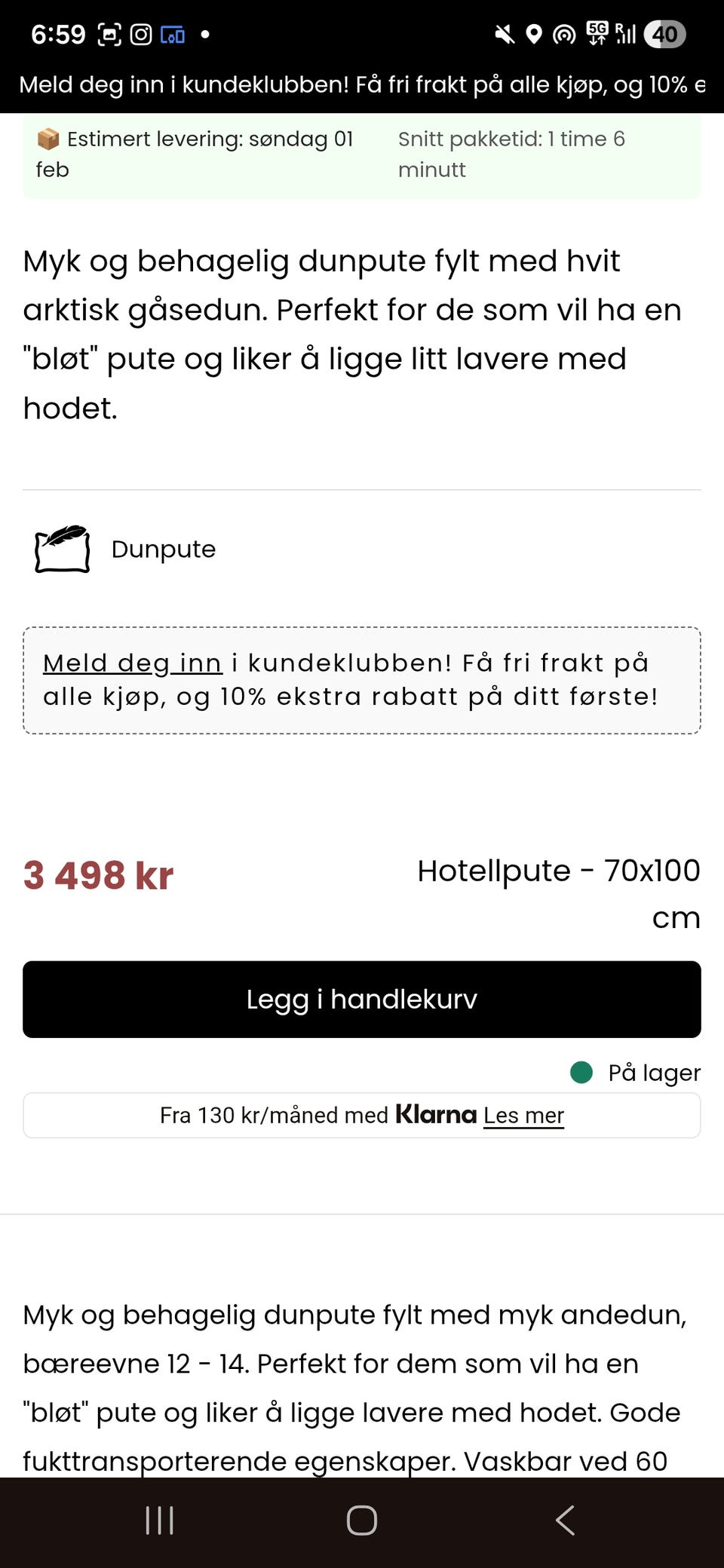
Task: Tap the home button in the navigation bar
Action: point(362,1521)
